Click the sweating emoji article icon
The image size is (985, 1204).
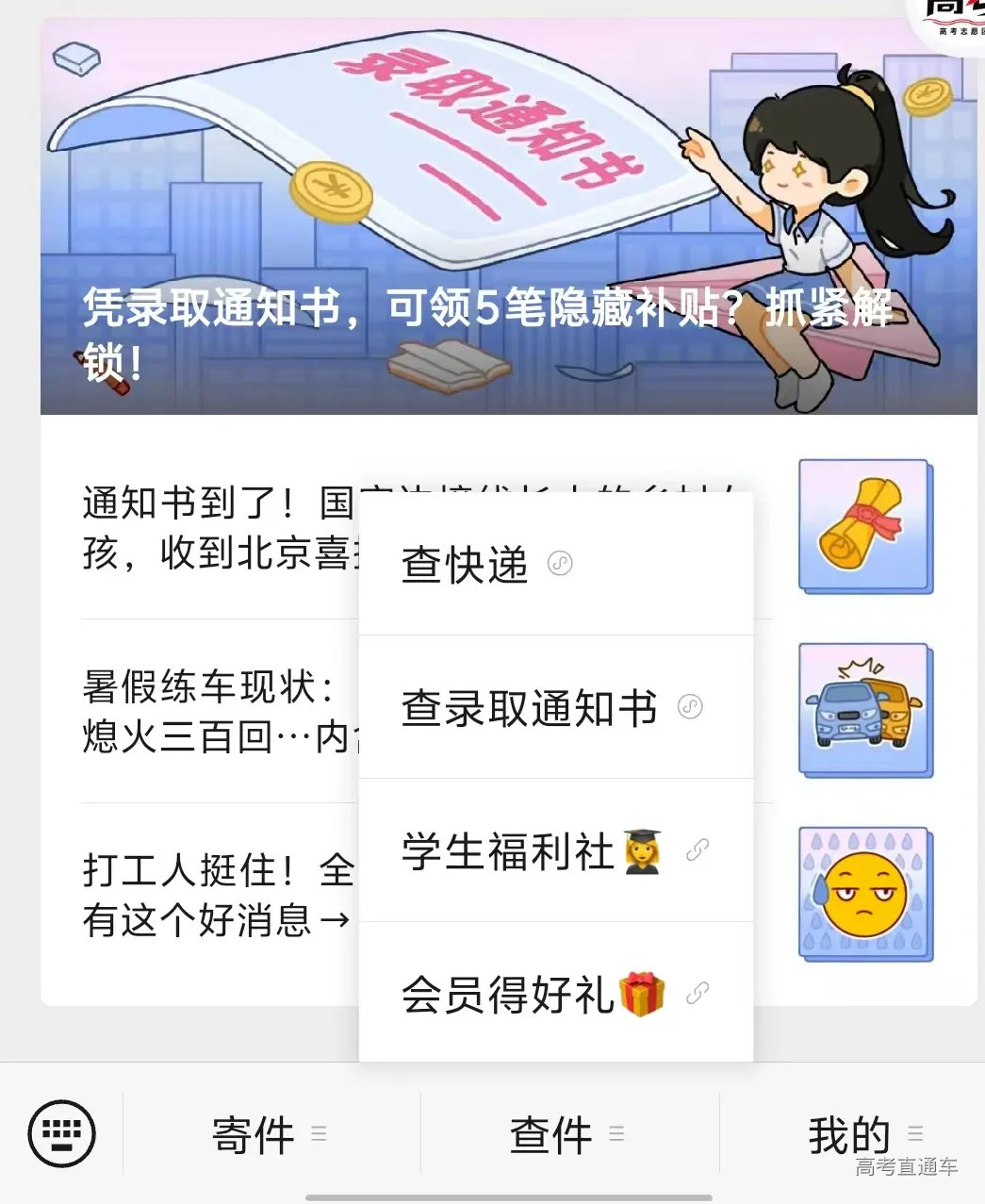pos(864,892)
